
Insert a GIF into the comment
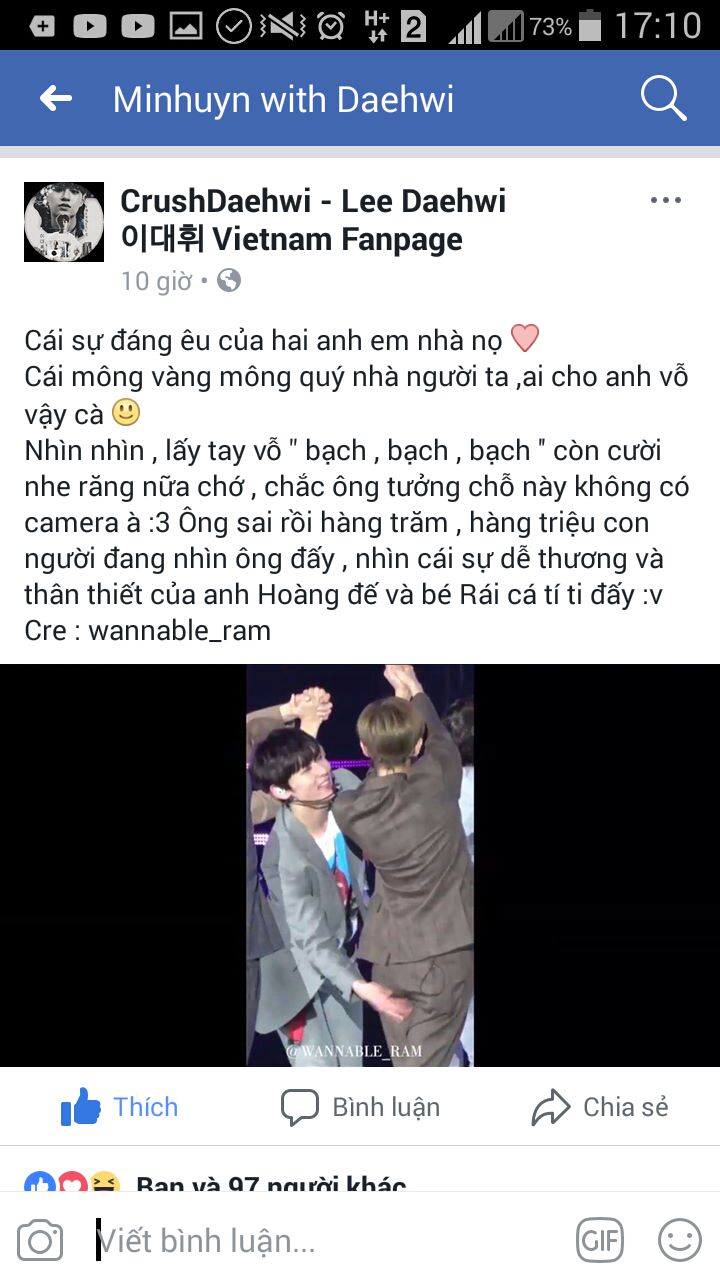[600, 1241]
